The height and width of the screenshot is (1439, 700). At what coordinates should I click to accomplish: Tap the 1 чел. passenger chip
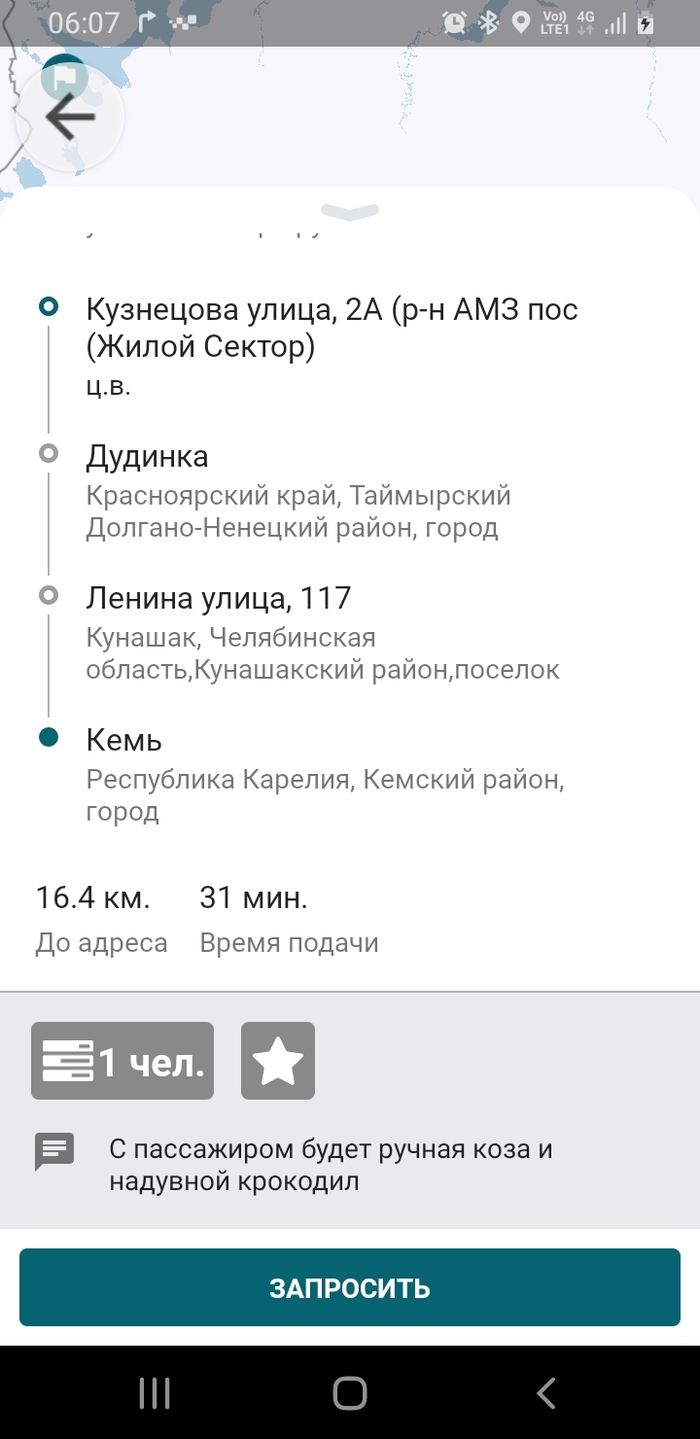coord(123,1061)
